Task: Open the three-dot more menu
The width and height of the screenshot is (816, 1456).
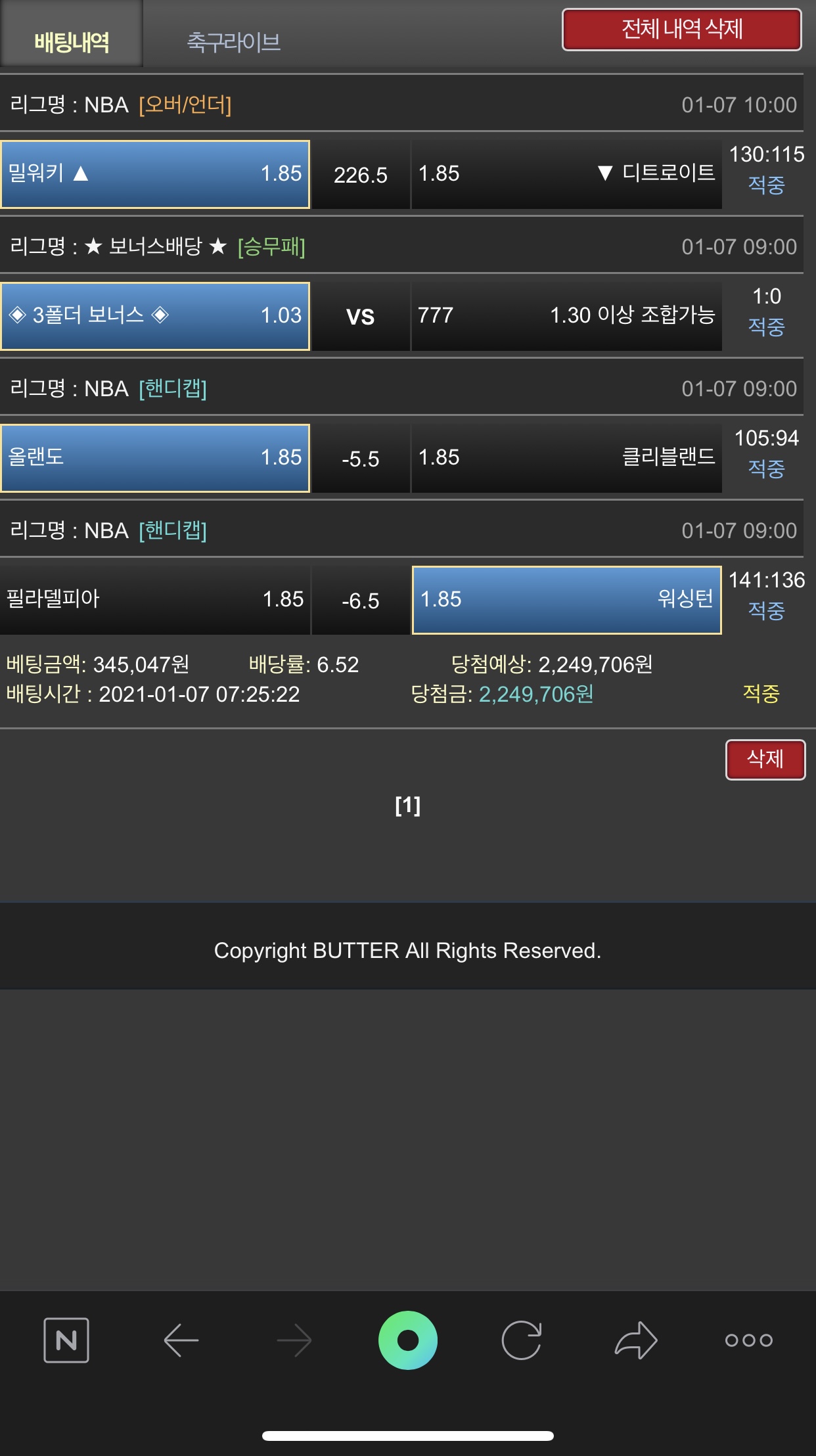Action: 748,1340
